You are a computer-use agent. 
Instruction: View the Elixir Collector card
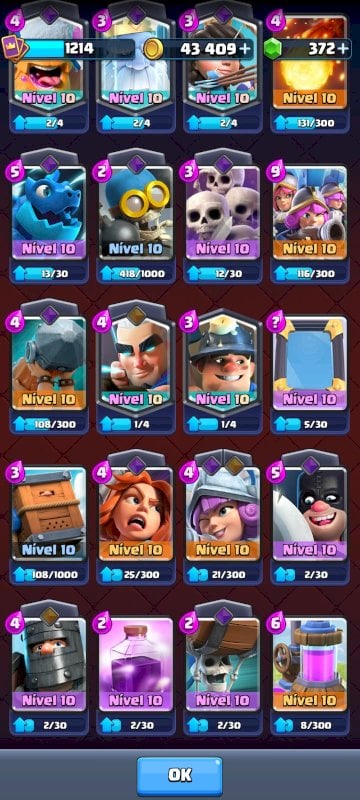[310, 669]
